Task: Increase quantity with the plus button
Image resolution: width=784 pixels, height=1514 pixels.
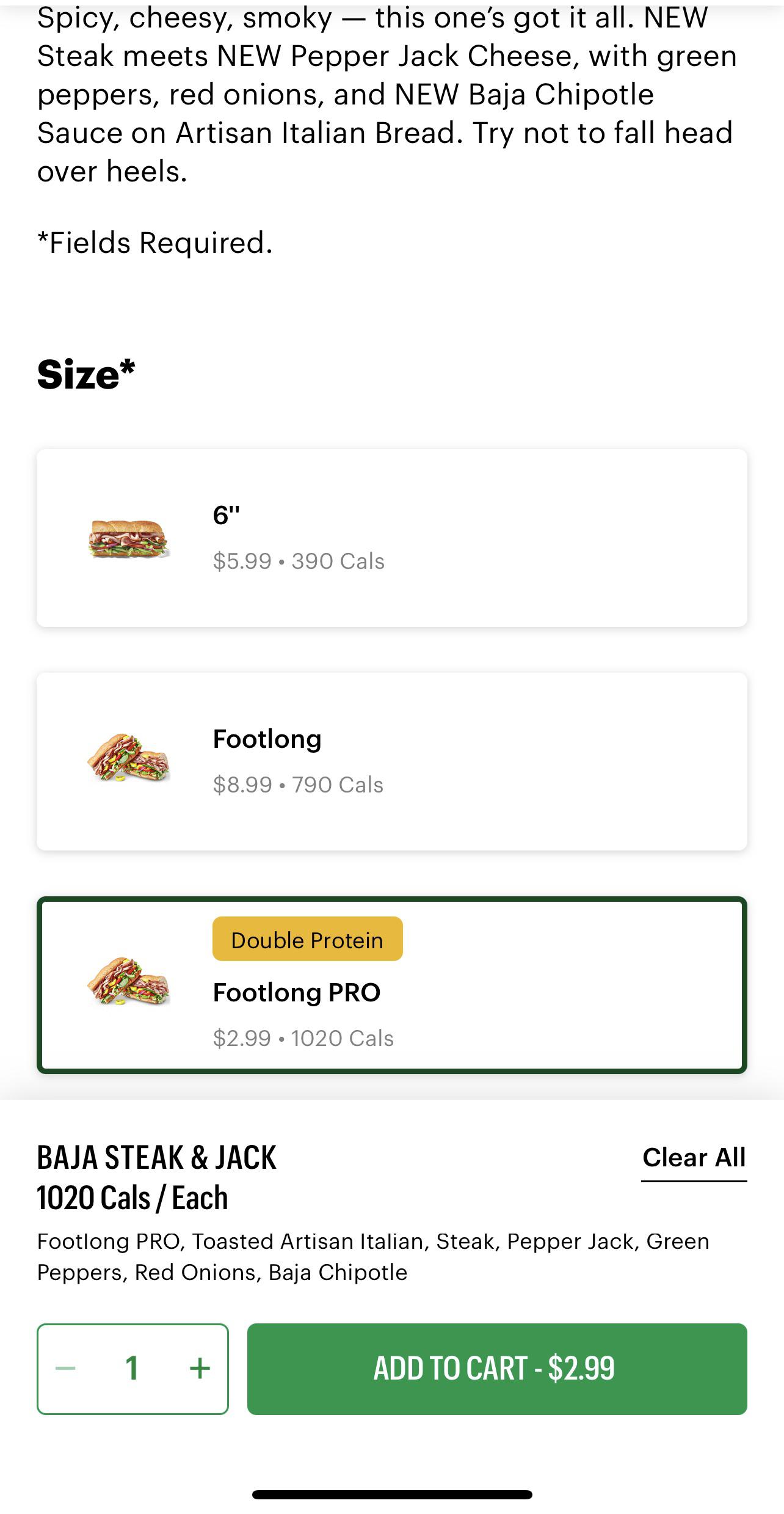Action: 201,1369
